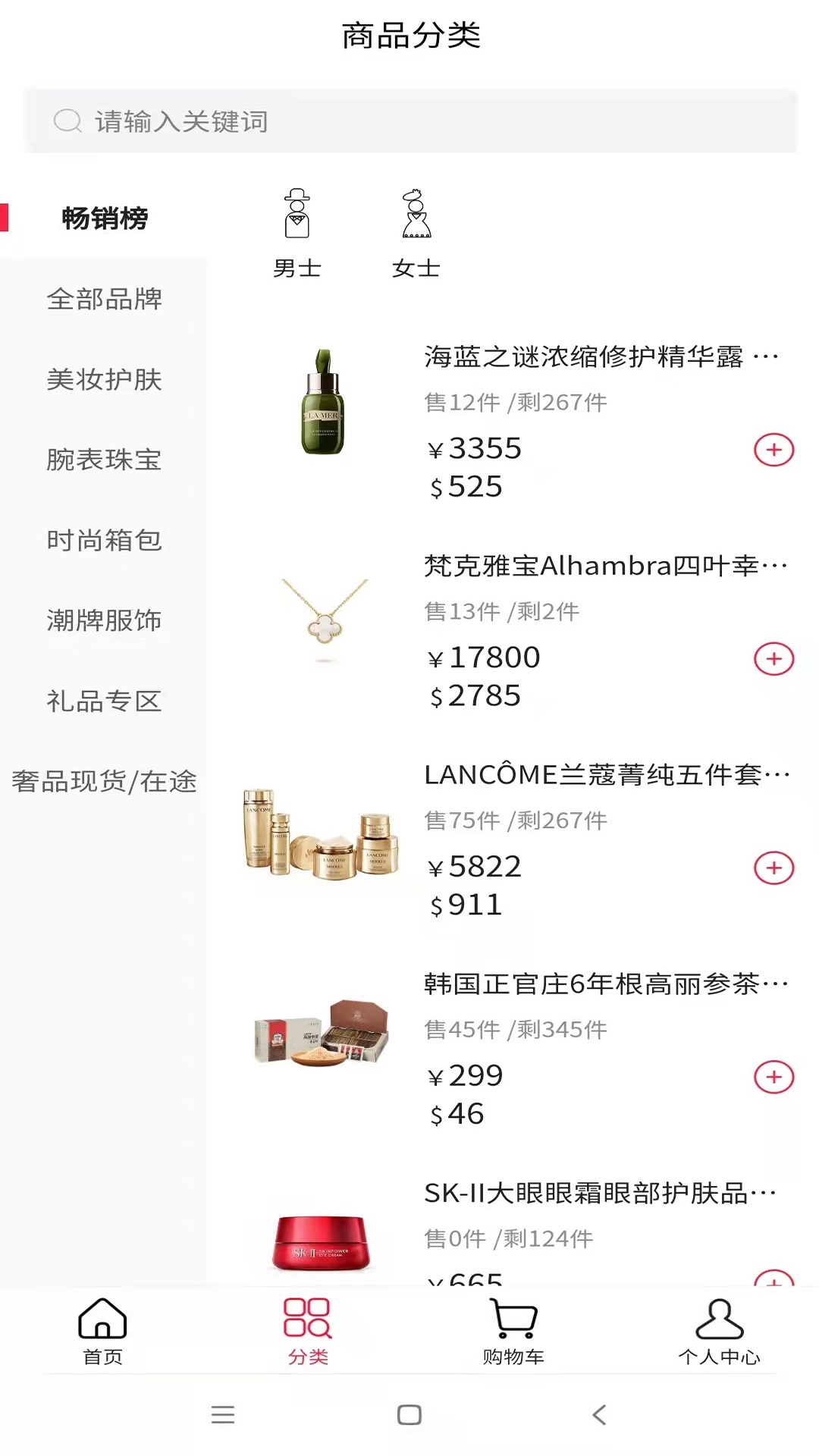Switch to the 个人中心 tab
Viewport: 819px width, 1456px height.
pos(719,1331)
